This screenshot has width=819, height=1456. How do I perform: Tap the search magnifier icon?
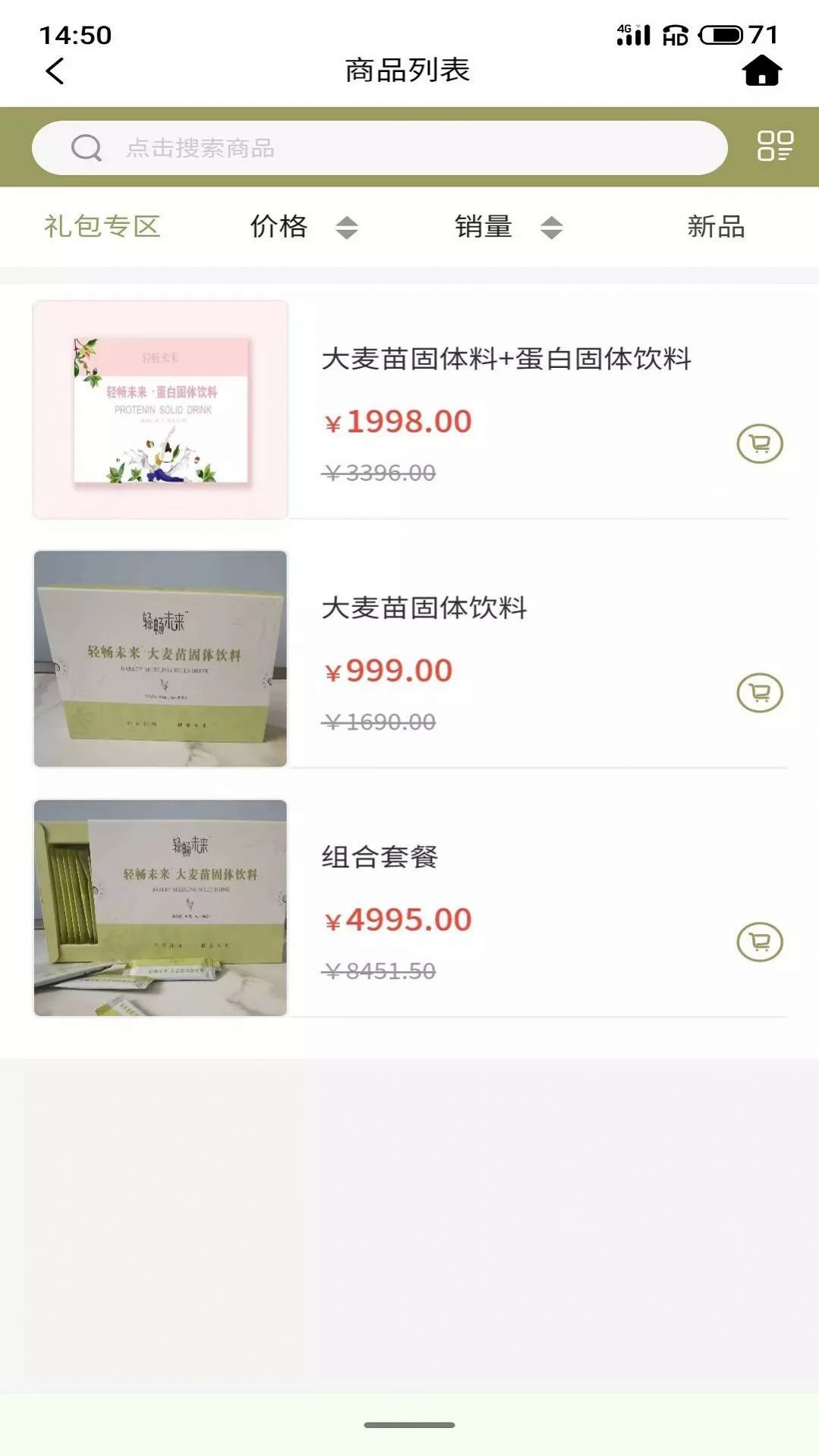click(87, 147)
